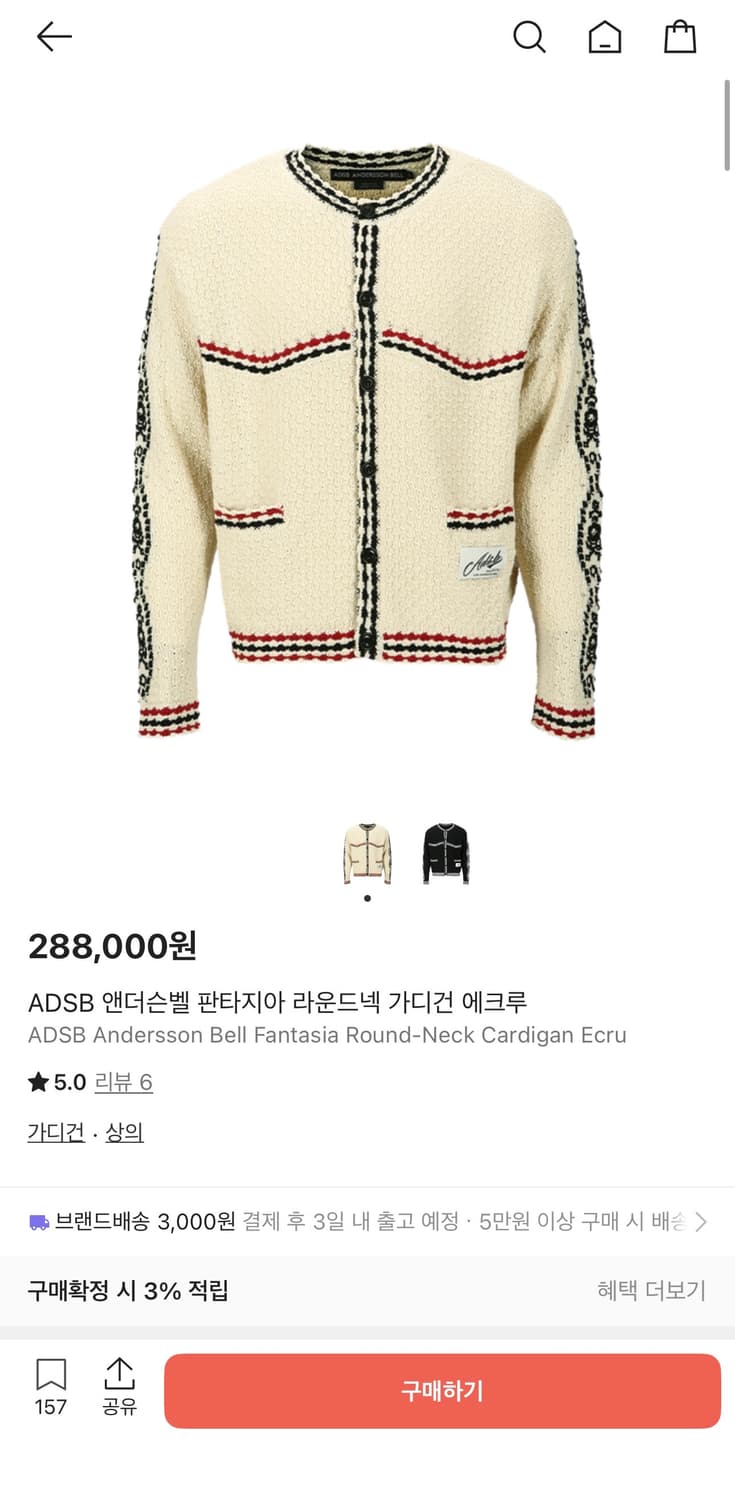
Task: Open 혜택 더보기 benefits details
Action: tap(651, 1292)
